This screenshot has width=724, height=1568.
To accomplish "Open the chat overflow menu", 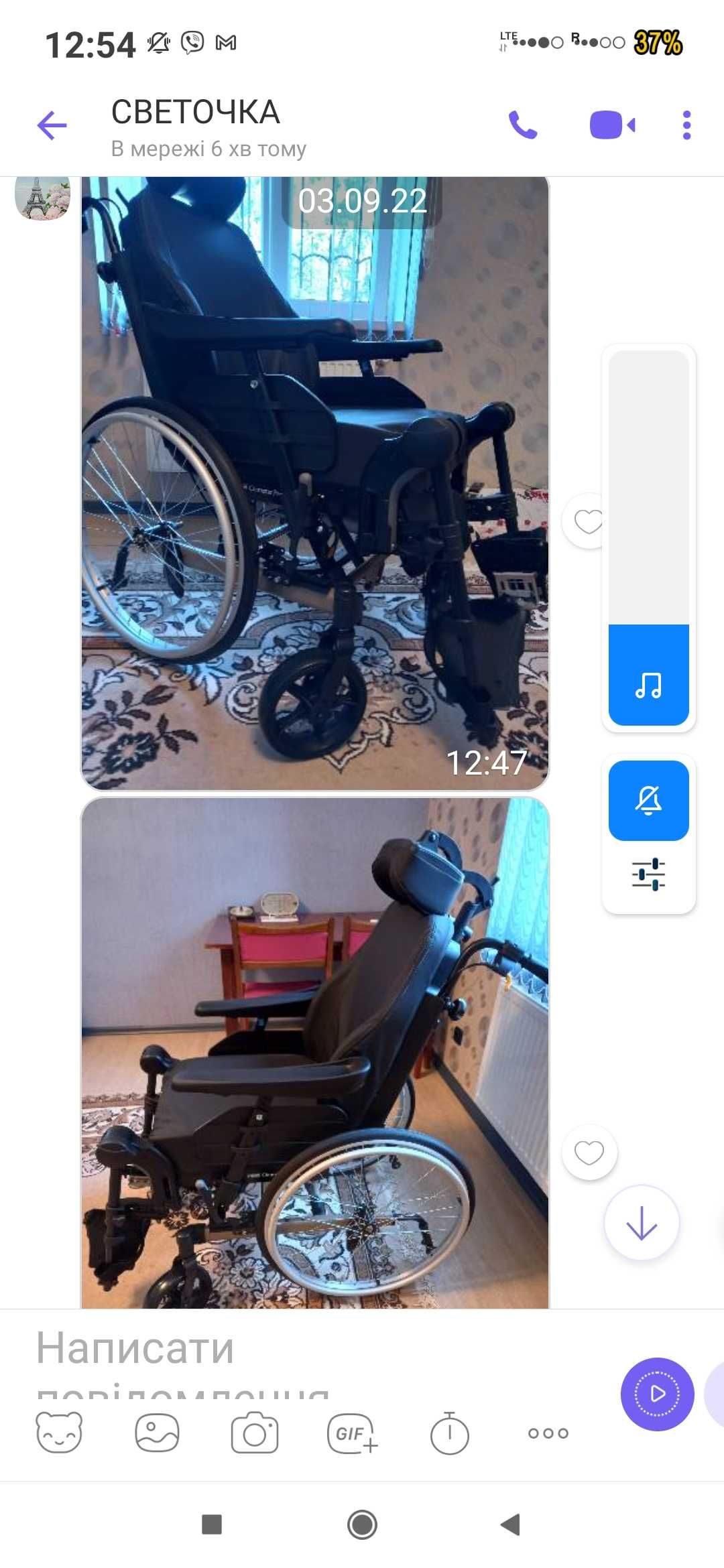I will (686, 125).
